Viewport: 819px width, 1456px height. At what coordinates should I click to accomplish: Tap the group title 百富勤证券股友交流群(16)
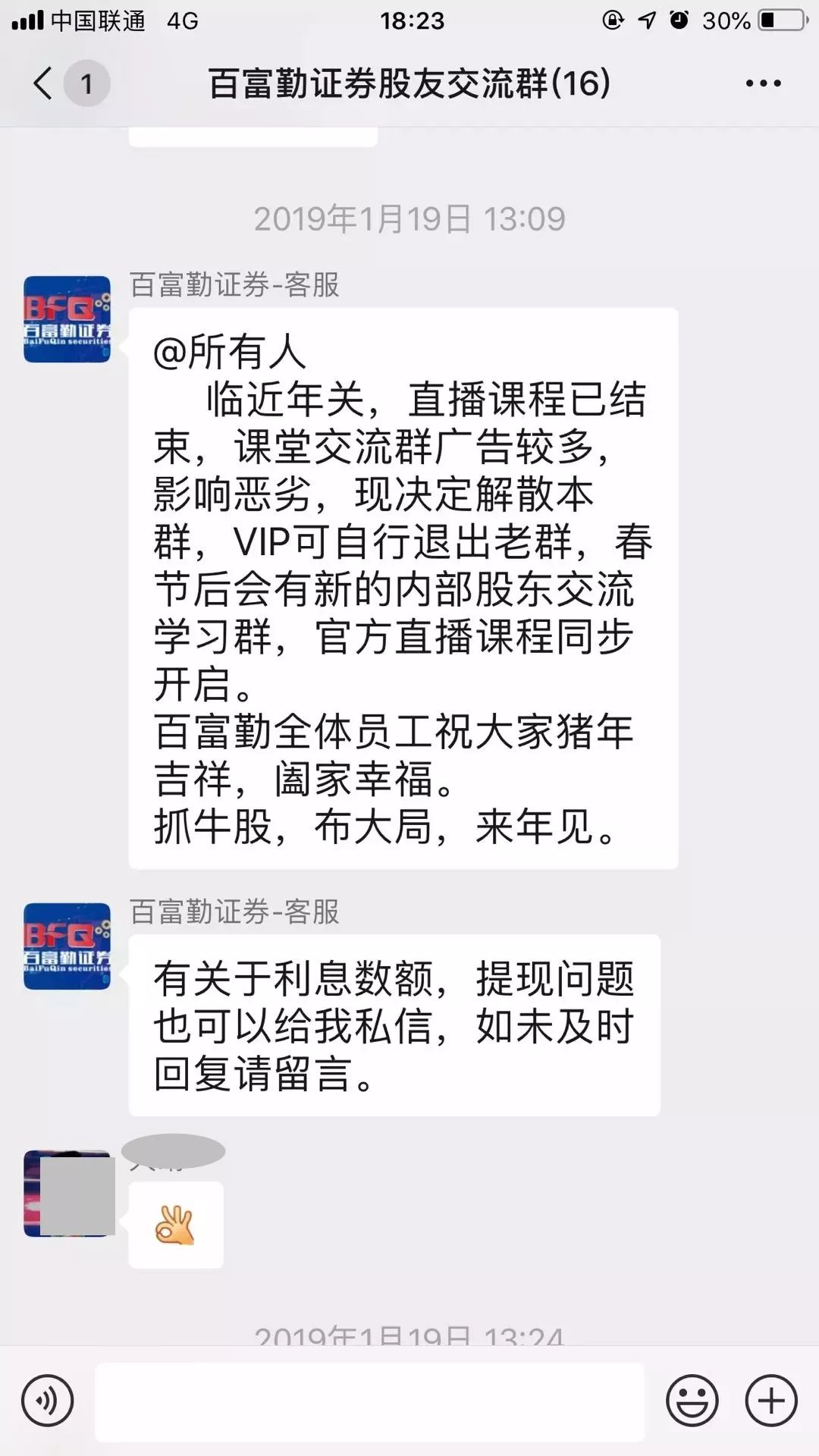(409, 85)
